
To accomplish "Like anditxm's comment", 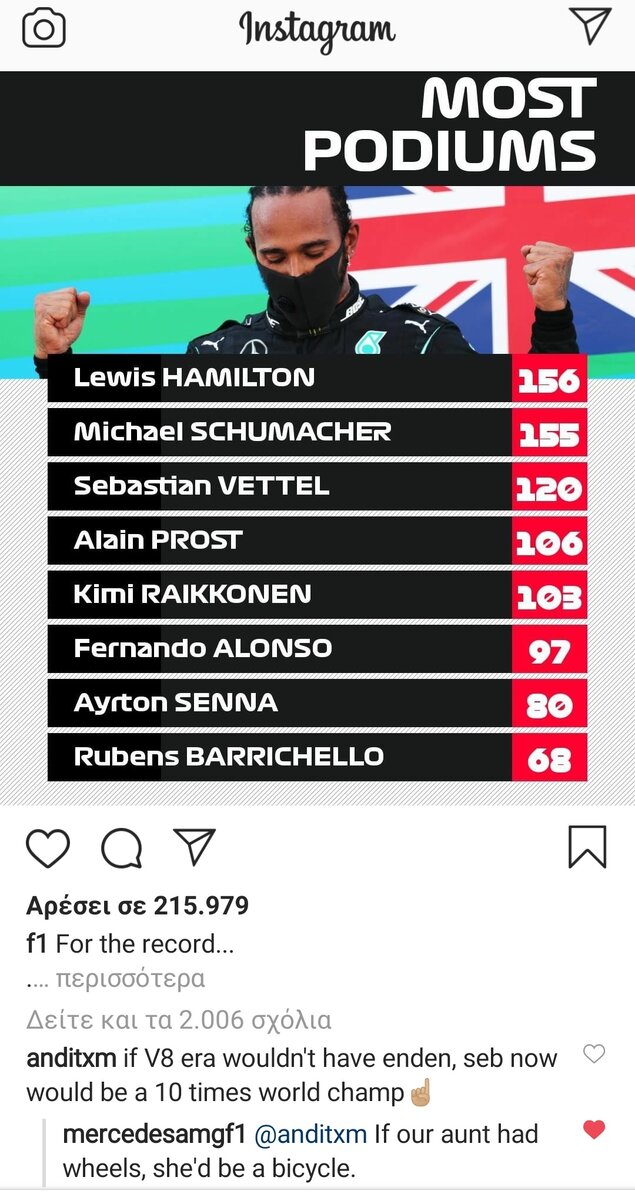I will click(594, 1053).
